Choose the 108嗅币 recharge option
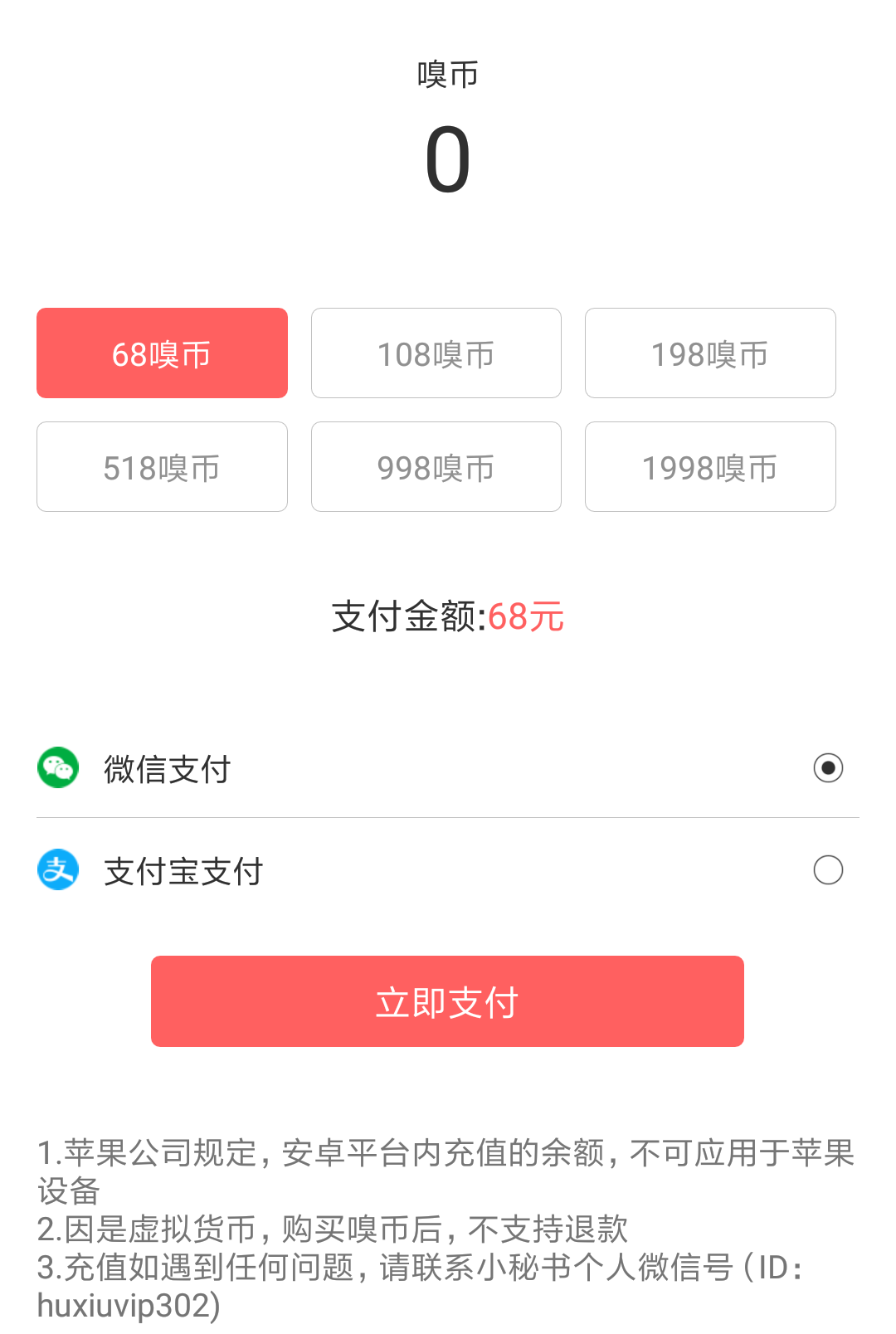Screen dimensions: 896x1334 [436, 353]
